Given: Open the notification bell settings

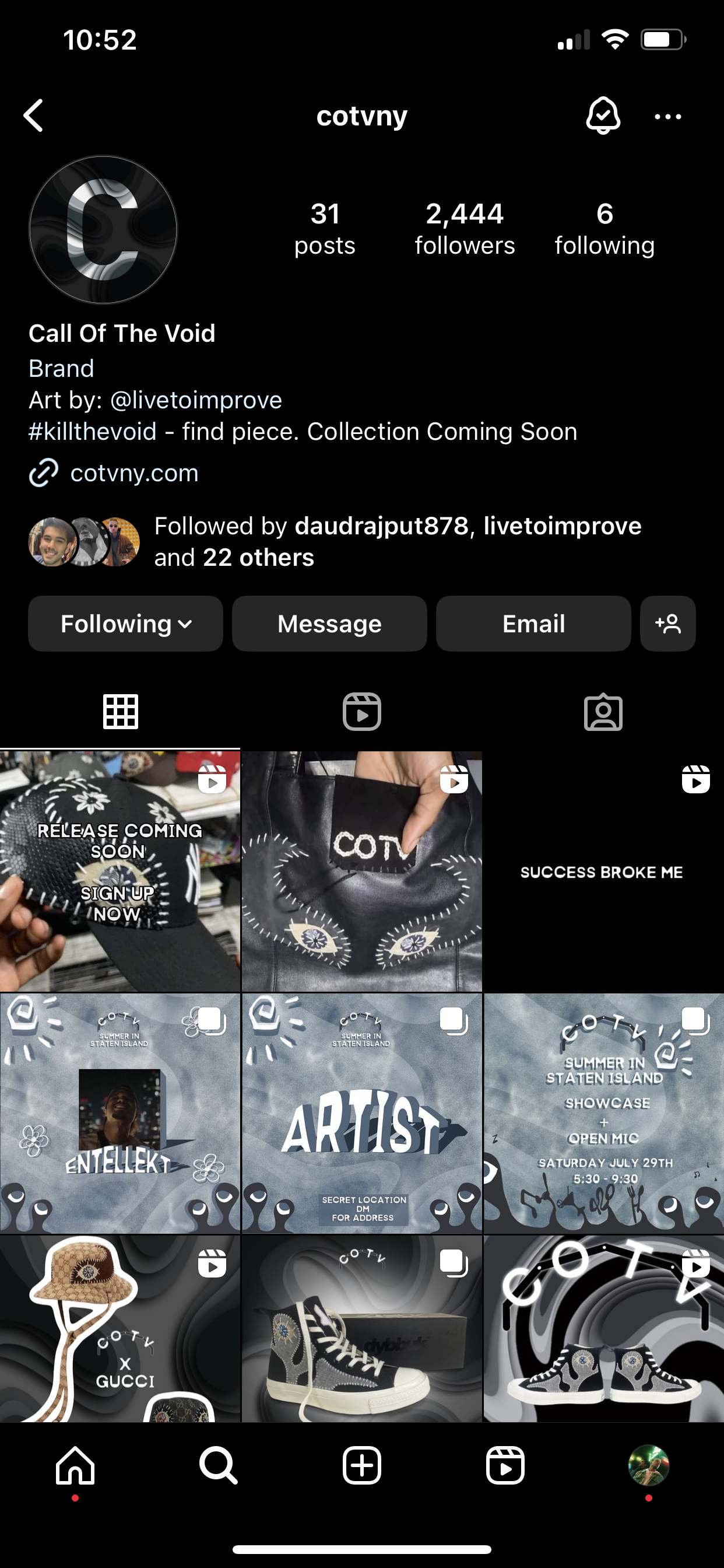Looking at the screenshot, I should (603, 115).
